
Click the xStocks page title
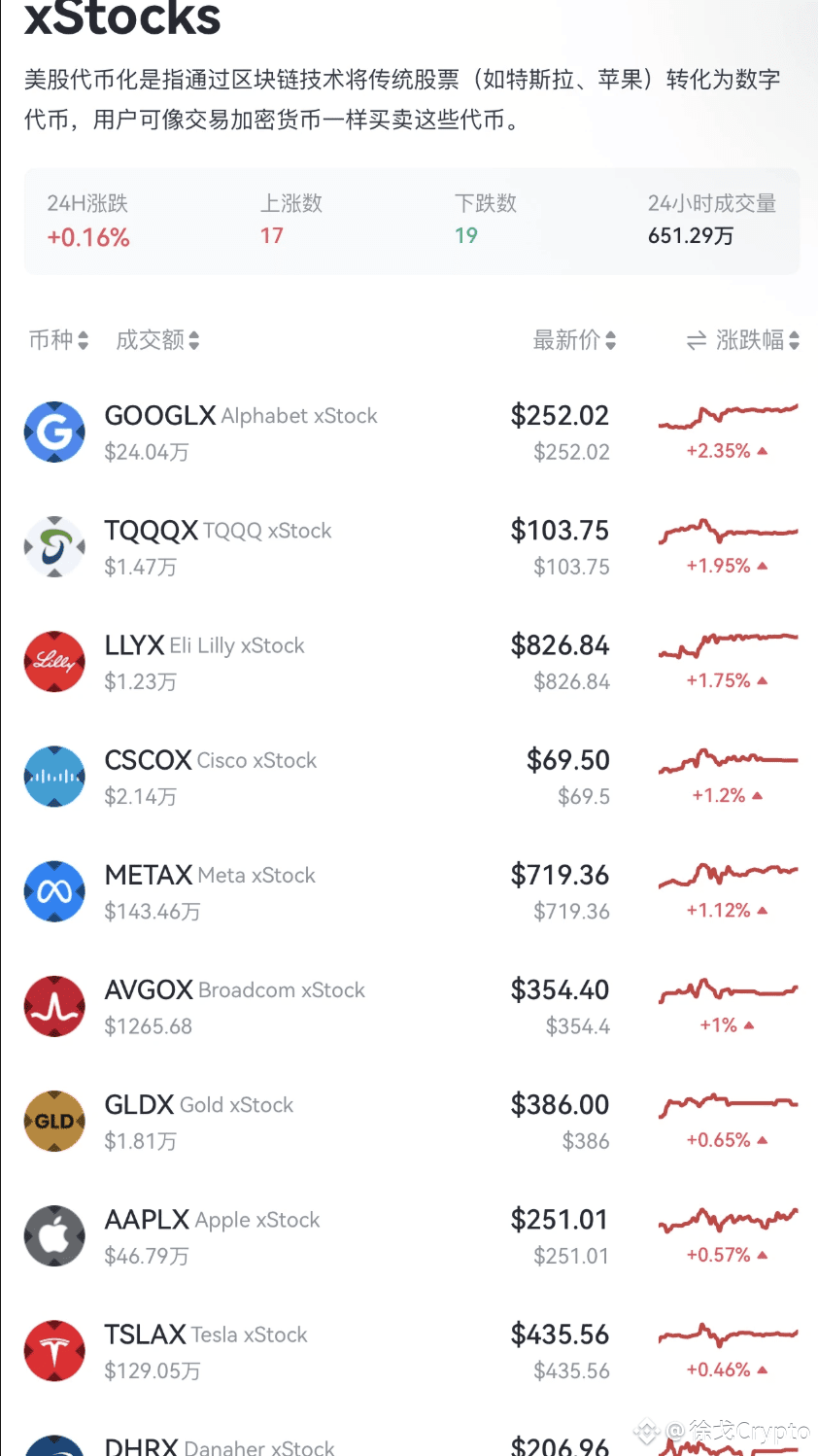pos(122,19)
